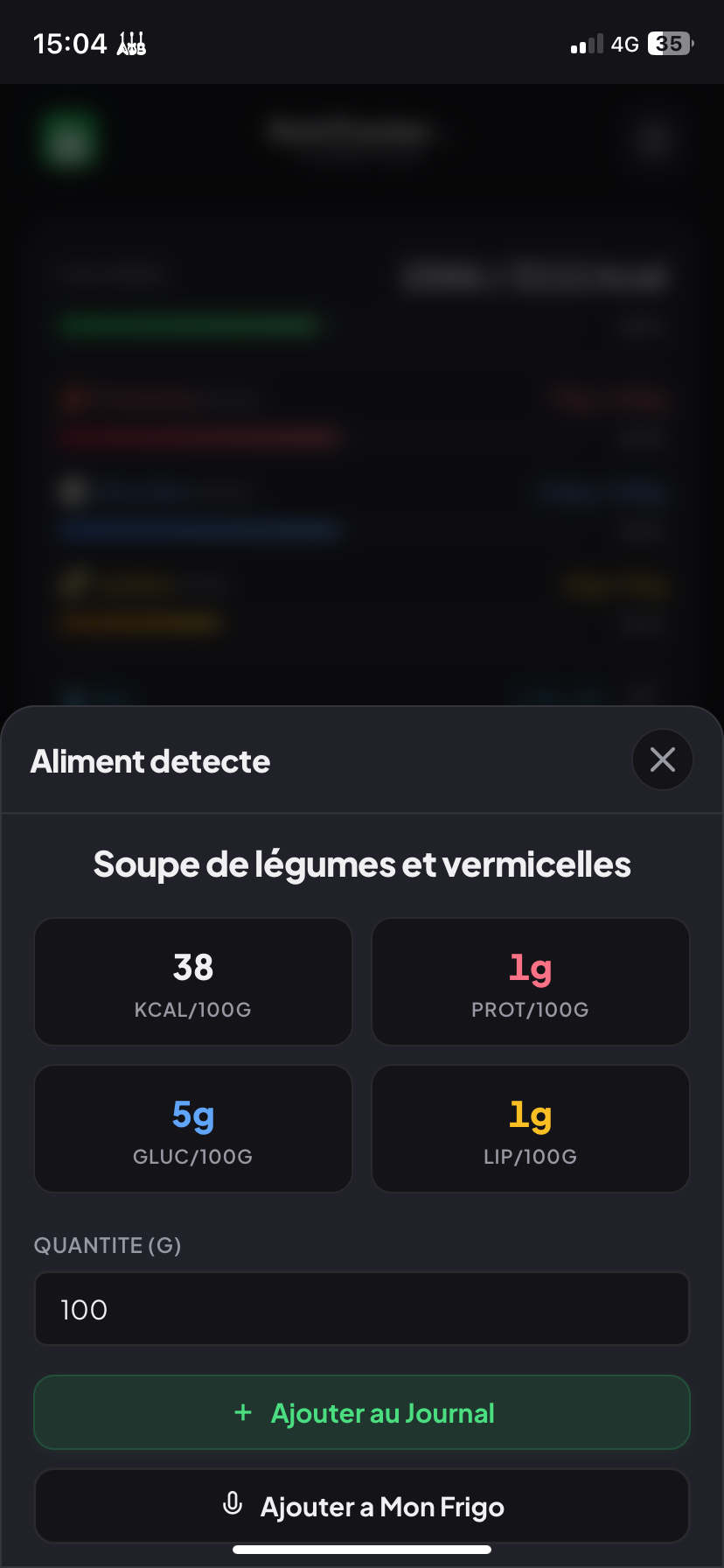The width and height of the screenshot is (724, 1568).
Task: Tap the green app logo in the top-left corner
Action: pyautogui.click(x=69, y=140)
